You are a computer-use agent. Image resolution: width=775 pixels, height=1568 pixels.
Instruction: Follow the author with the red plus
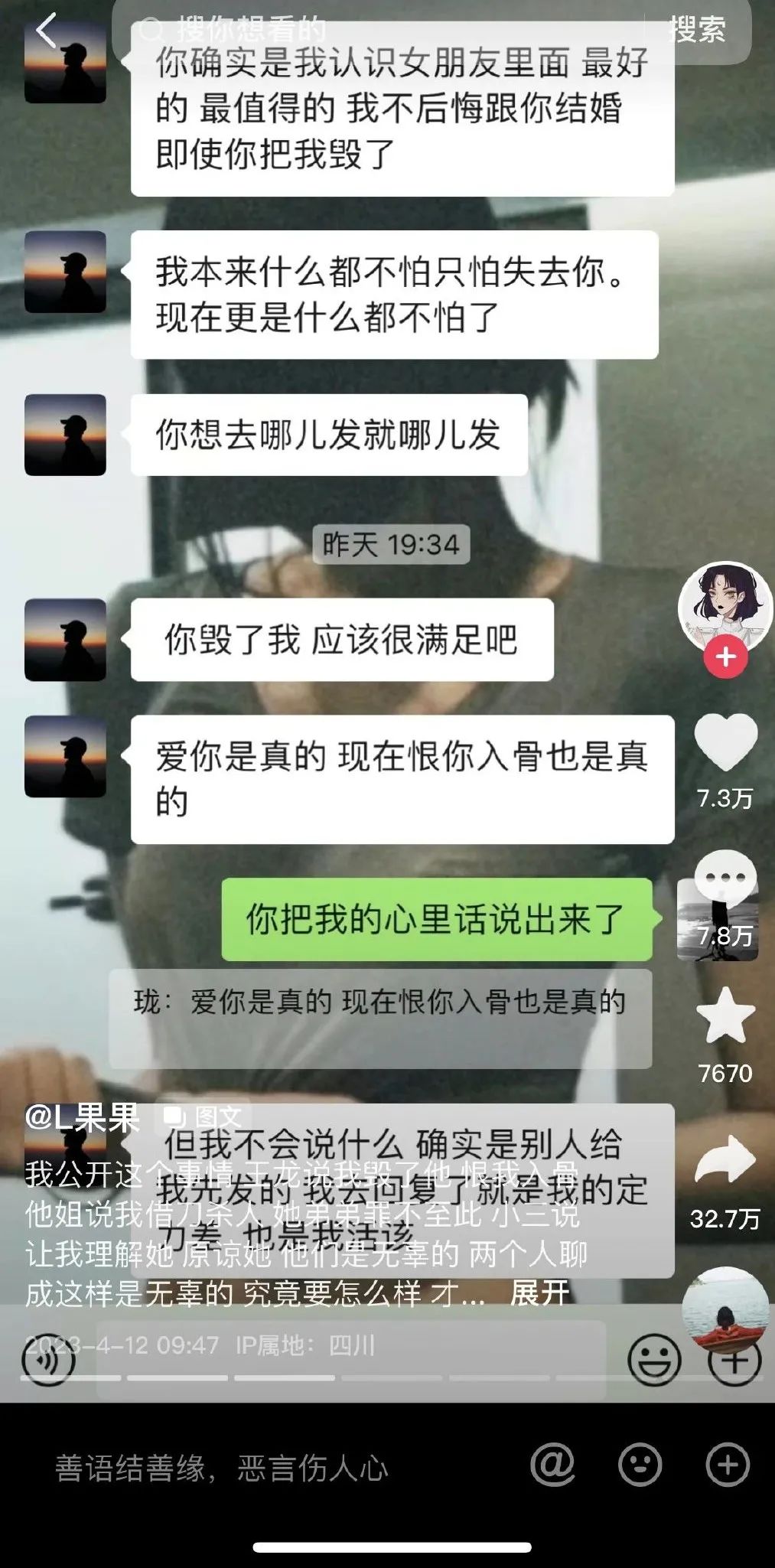(725, 657)
